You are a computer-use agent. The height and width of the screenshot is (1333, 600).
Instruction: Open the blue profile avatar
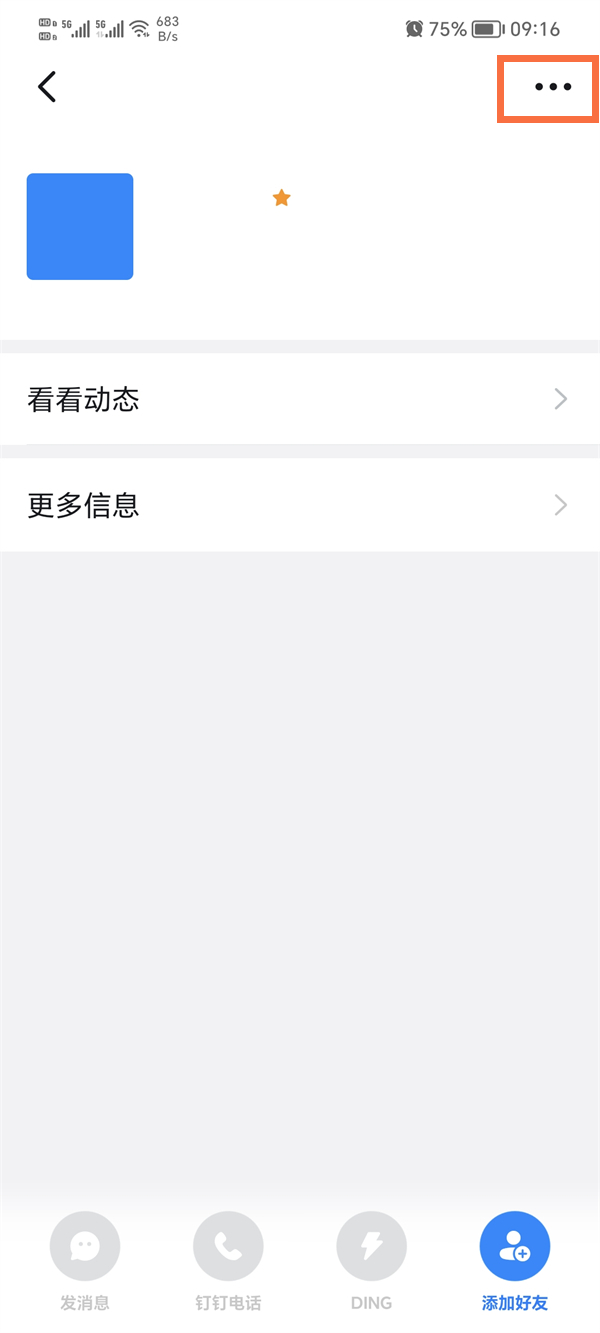click(80, 227)
